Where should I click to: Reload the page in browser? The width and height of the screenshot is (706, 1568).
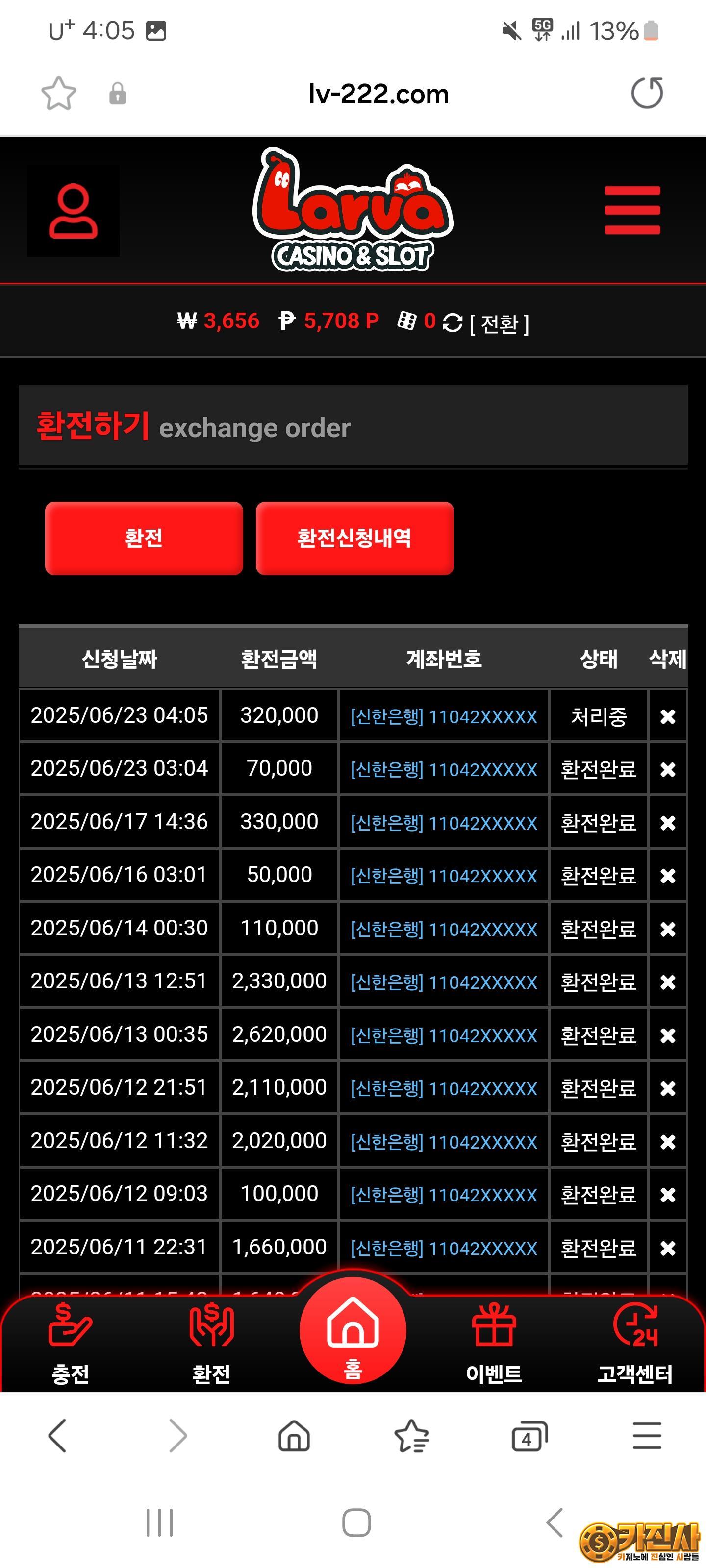click(647, 93)
